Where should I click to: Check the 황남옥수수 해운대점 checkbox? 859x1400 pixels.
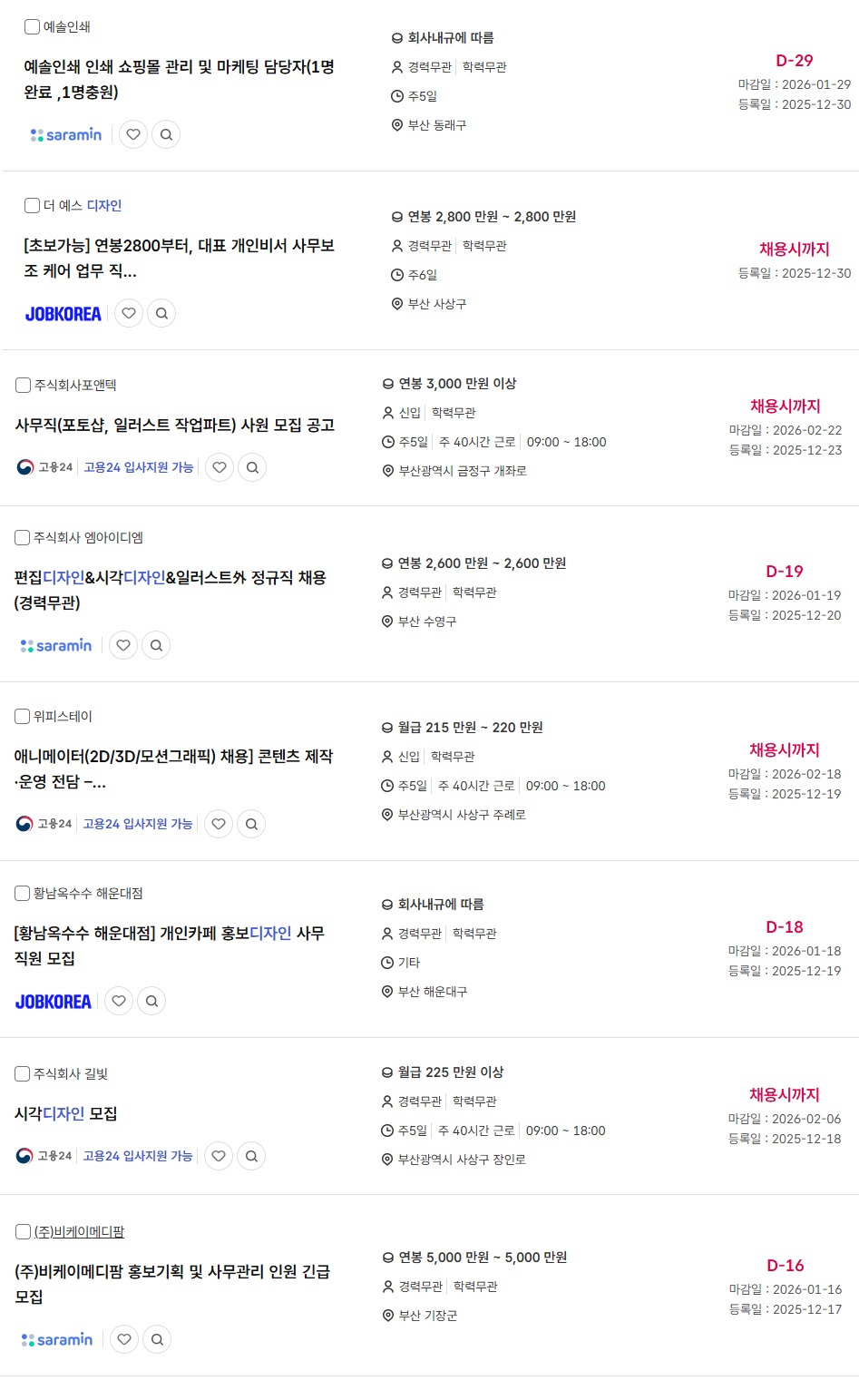click(23, 894)
